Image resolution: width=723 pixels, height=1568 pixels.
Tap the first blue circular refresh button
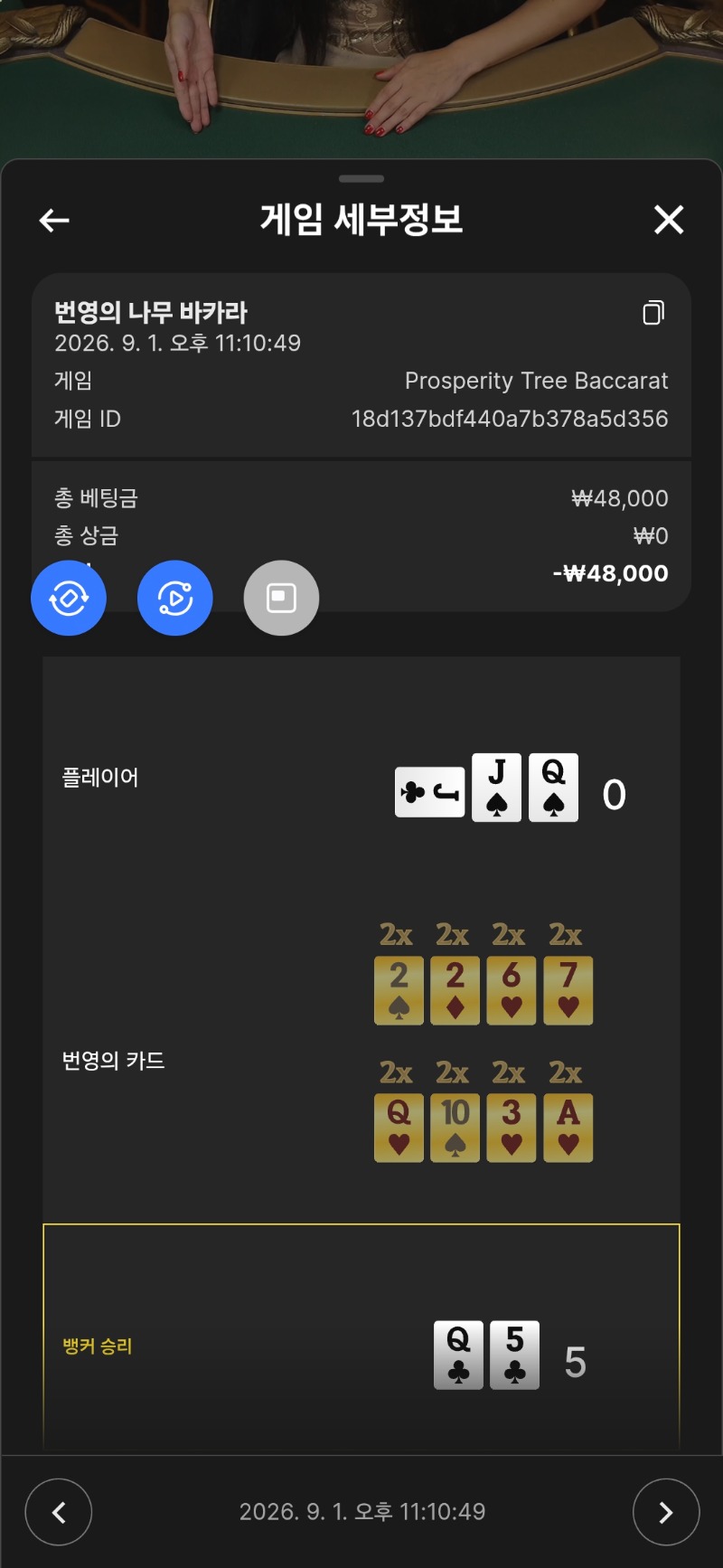[69, 598]
